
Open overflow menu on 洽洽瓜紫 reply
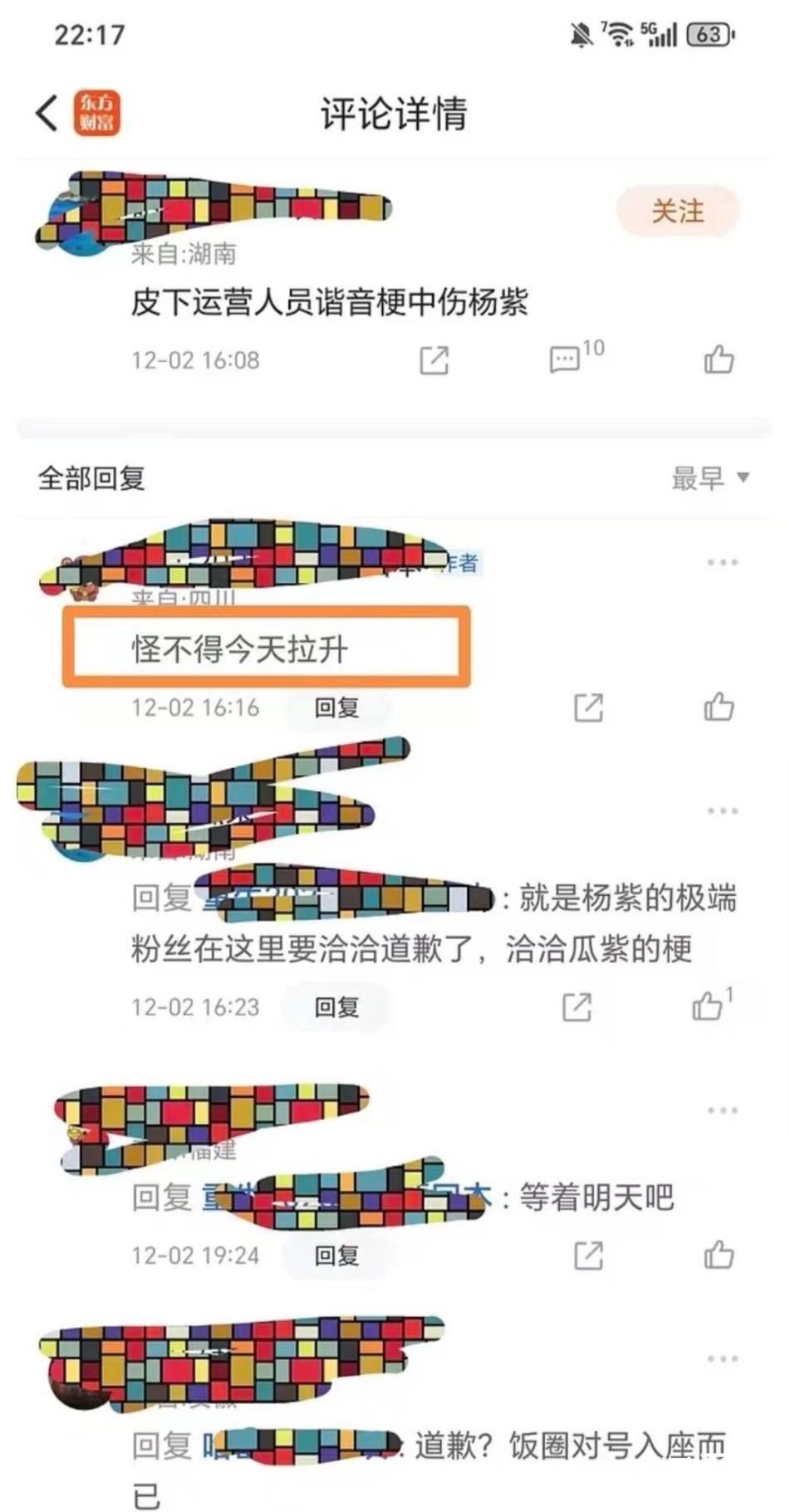point(722,811)
